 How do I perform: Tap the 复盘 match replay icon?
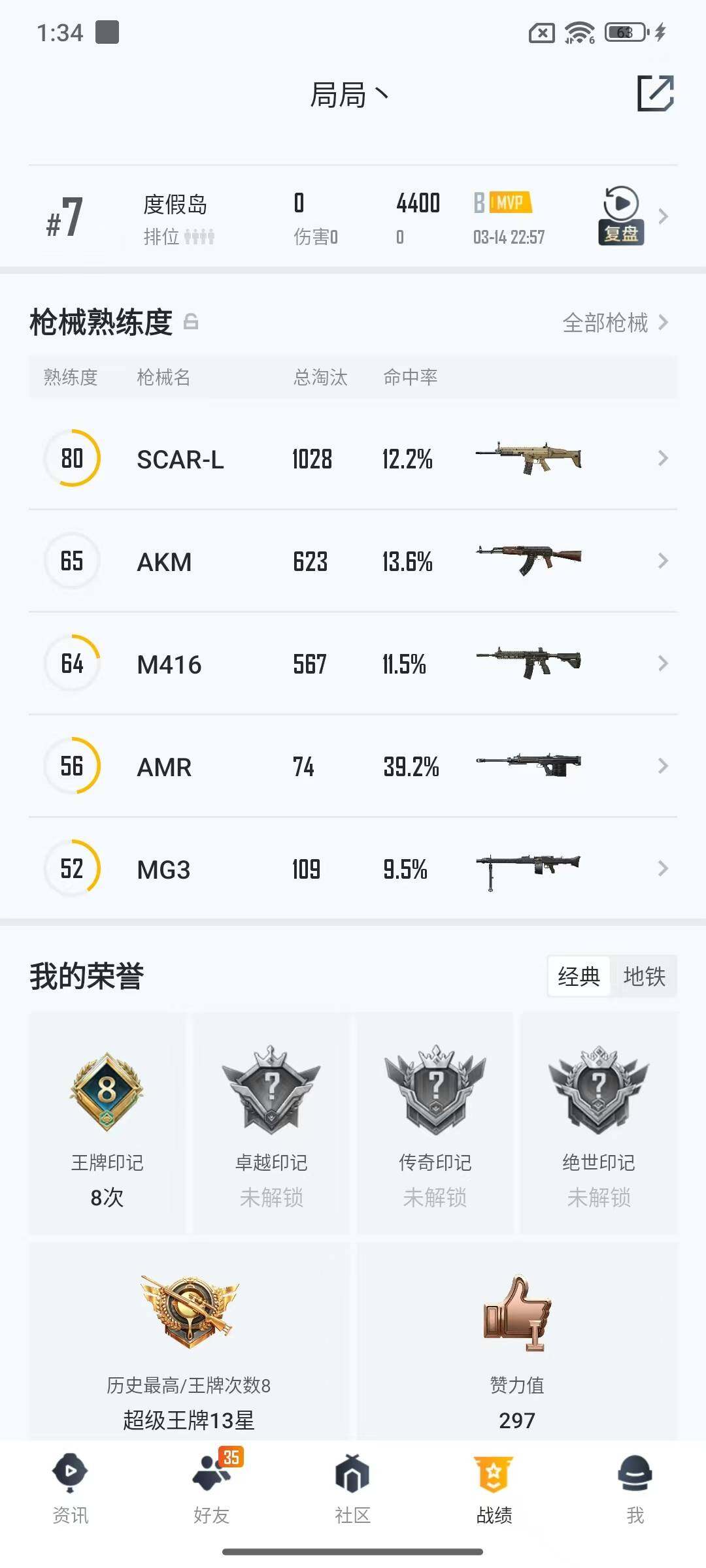[x=620, y=216]
